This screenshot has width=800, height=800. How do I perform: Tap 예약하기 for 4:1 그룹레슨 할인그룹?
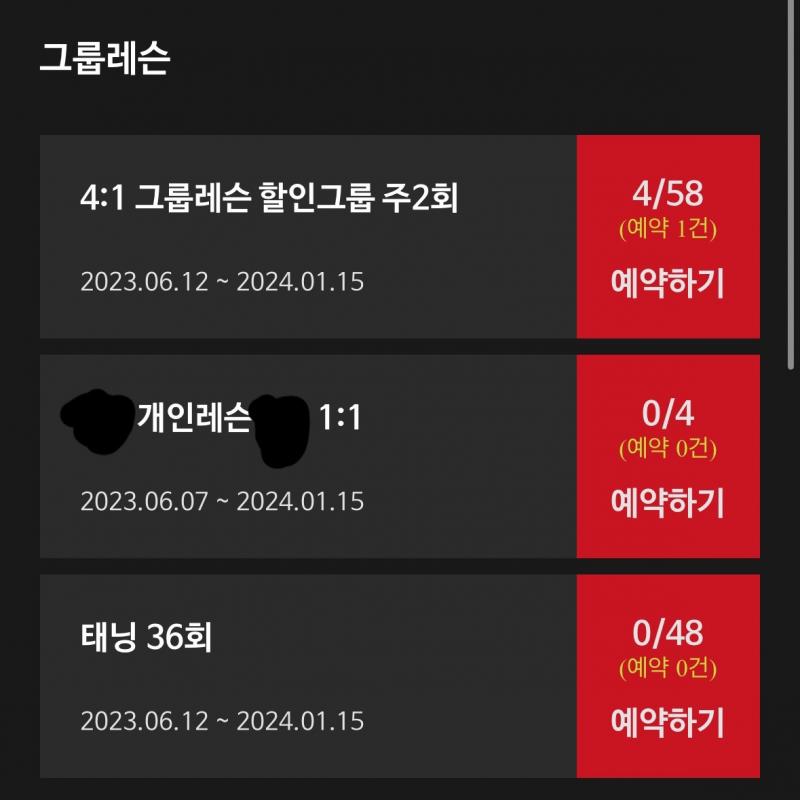tap(667, 284)
